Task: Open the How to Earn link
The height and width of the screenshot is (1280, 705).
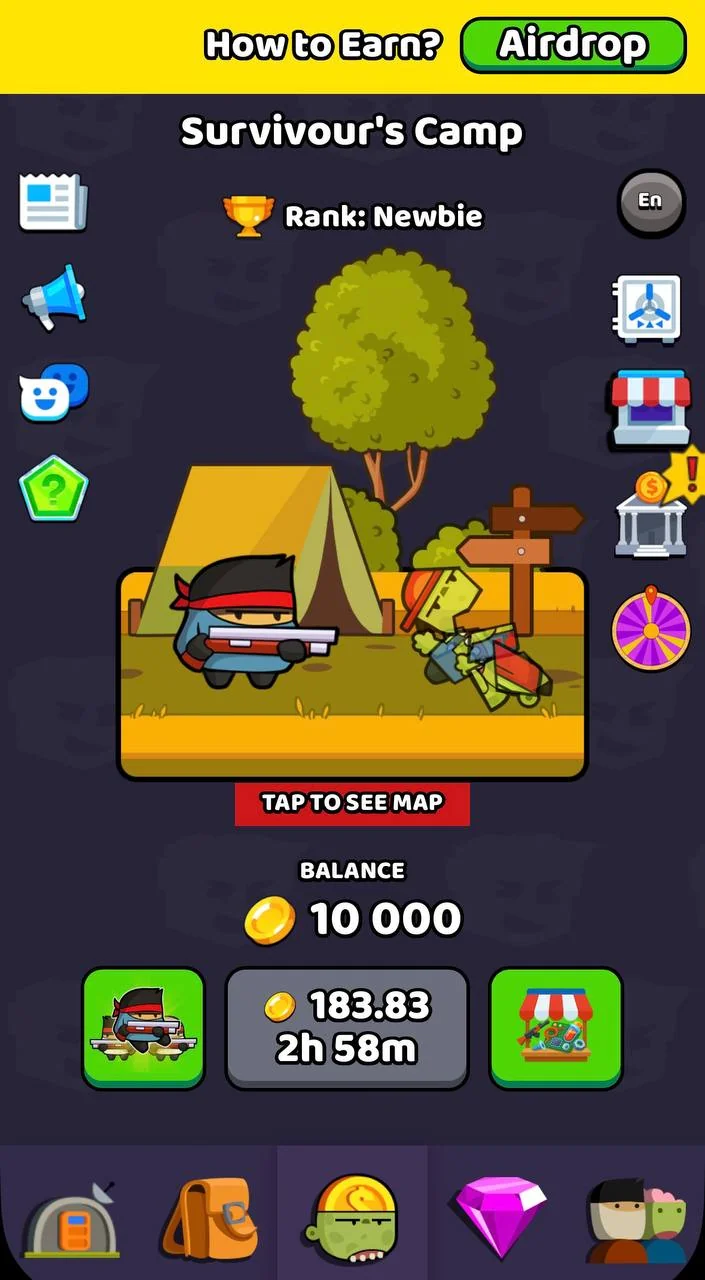Action: tap(322, 45)
